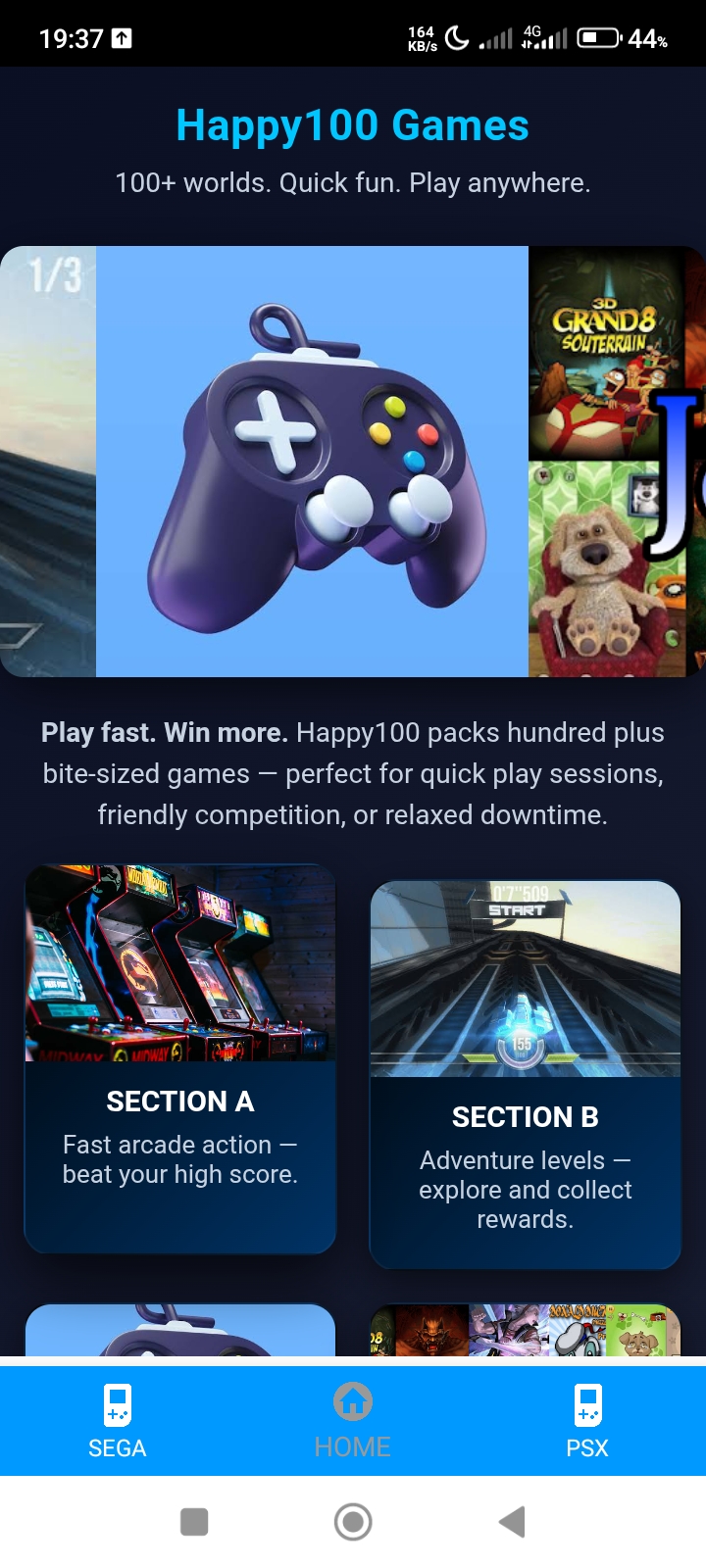This screenshot has width=706, height=1568.
Task: Go to the phone's home screen
Action: 353,1522
